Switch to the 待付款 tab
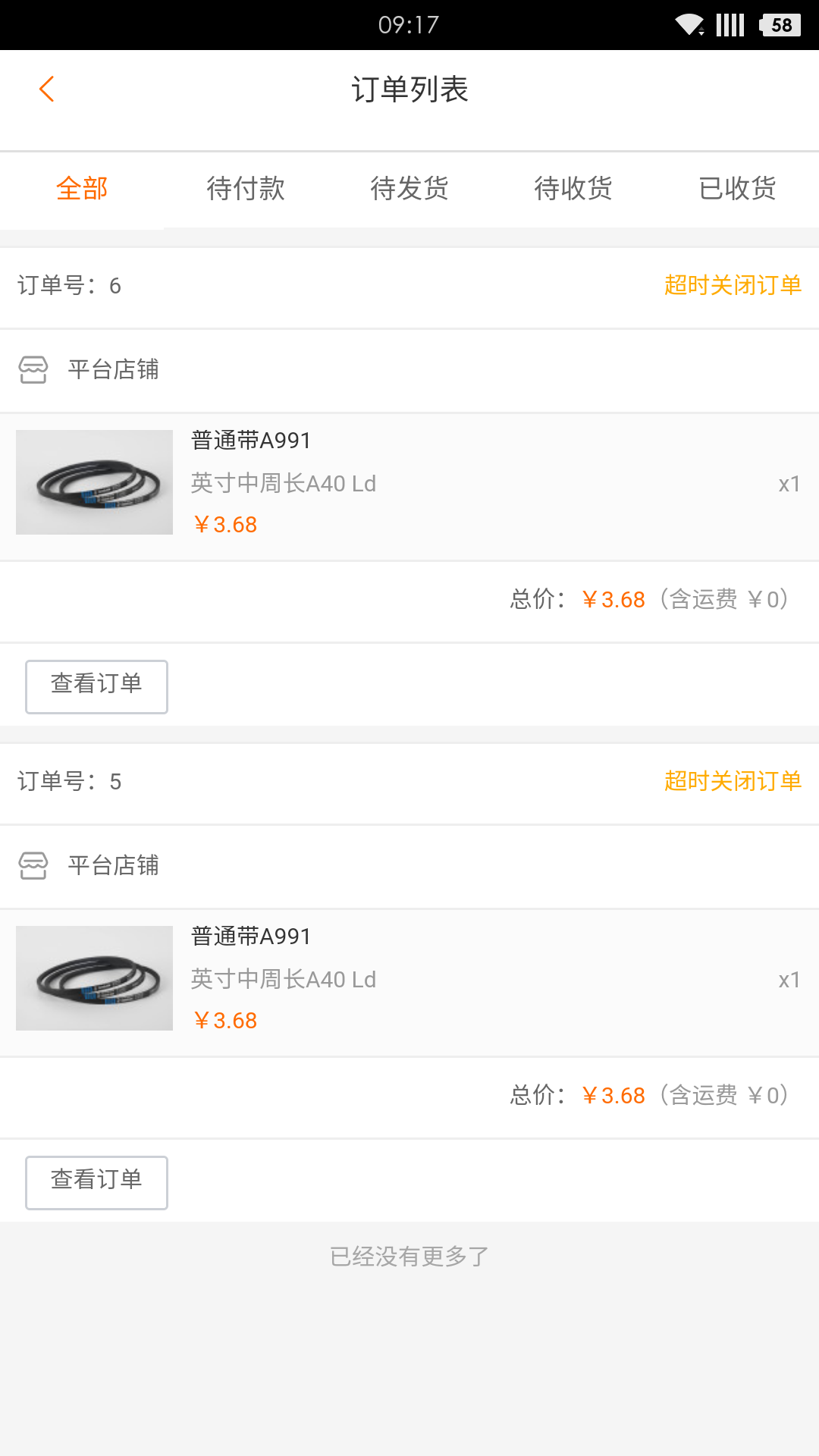The height and width of the screenshot is (1456, 819). click(x=246, y=189)
